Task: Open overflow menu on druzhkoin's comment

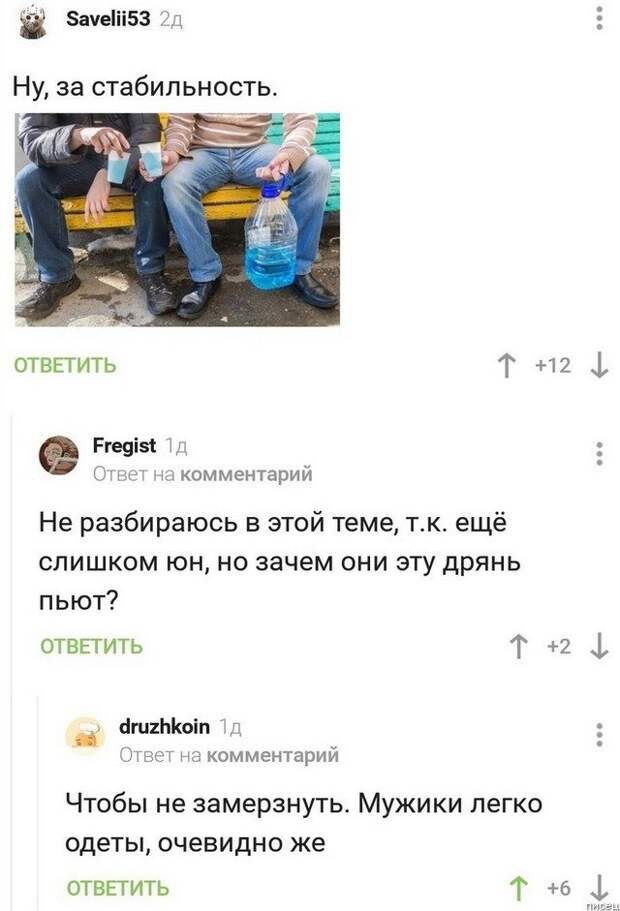Action: pos(599,735)
